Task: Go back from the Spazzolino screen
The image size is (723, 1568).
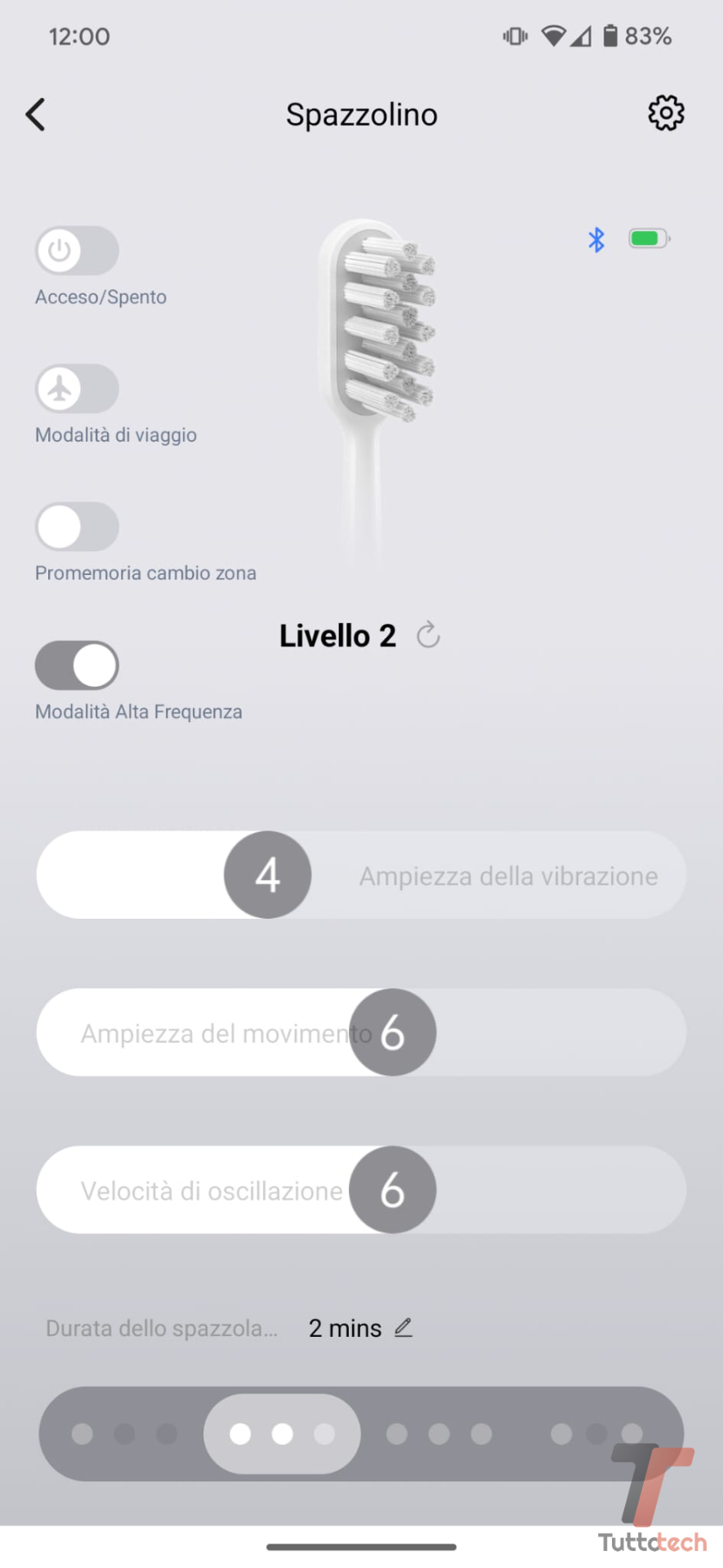Action: pyautogui.click(x=36, y=114)
